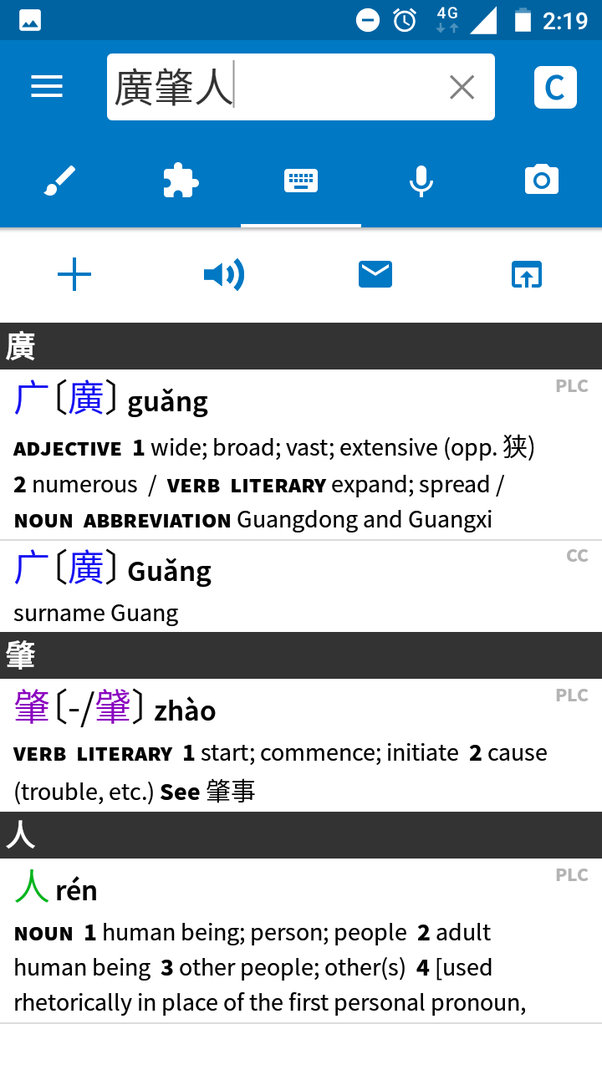Tap the search field containing 廣肇人
Image resolution: width=602 pixels, height=1070 pixels.
pyautogui.click(x=300, y=87)
